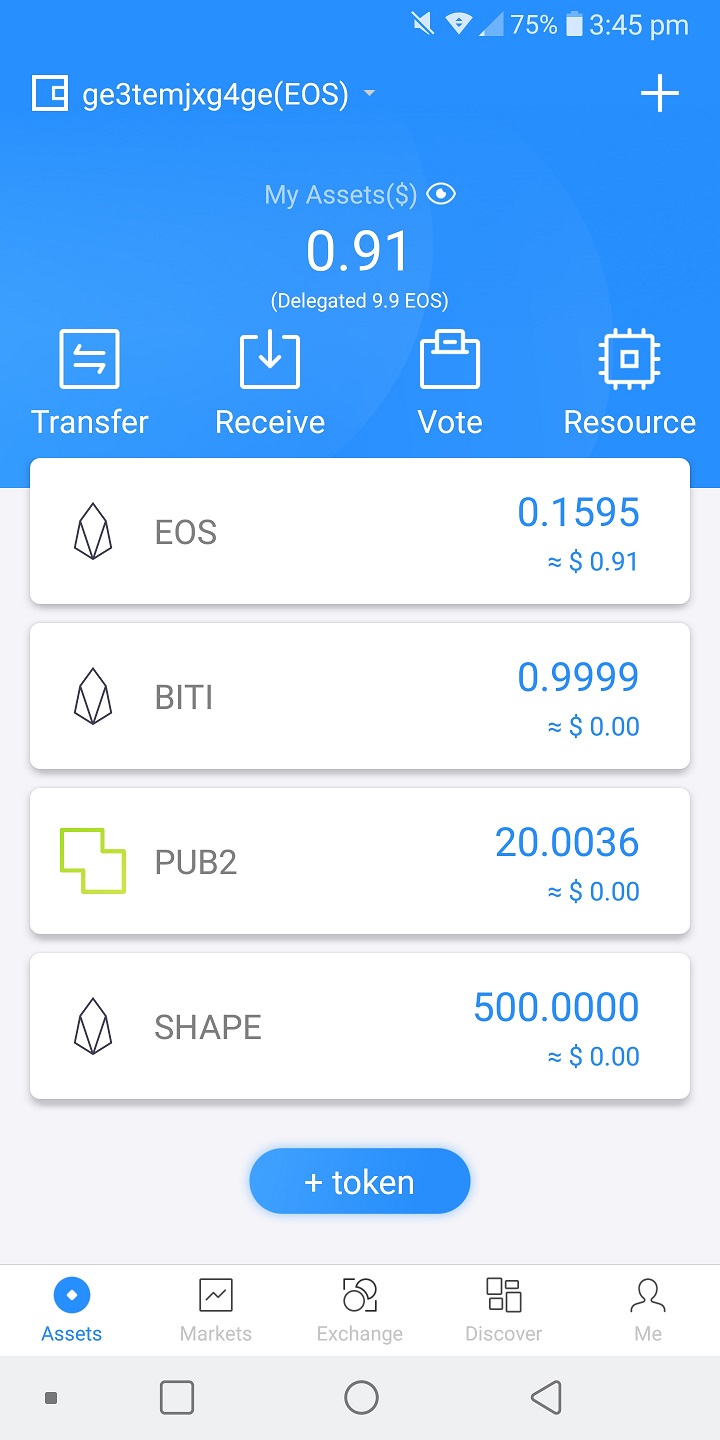This screenshot has height=1440, width=720.
Task: Open the Me profile tab
Action: [648, 1310]
